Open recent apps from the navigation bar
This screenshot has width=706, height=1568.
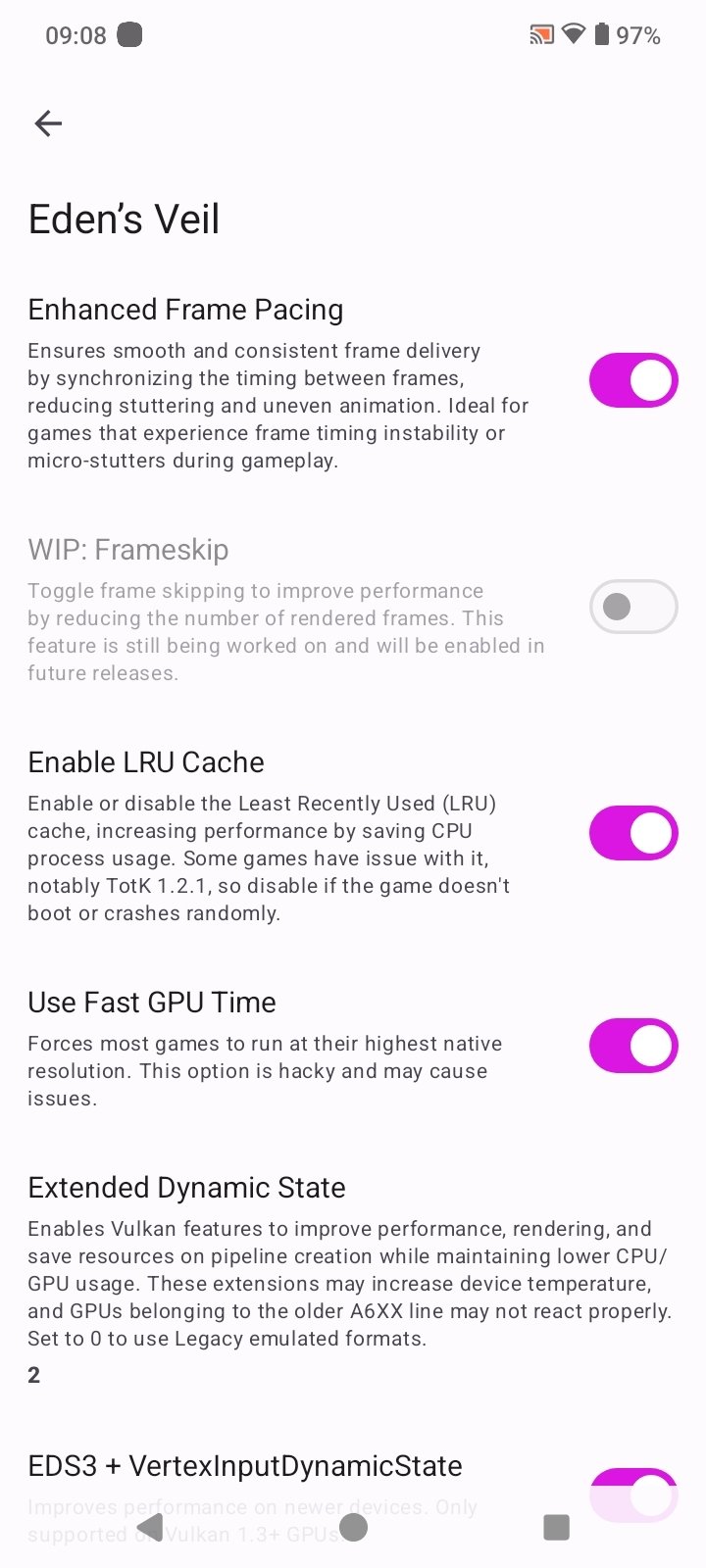coord(556,1527)
